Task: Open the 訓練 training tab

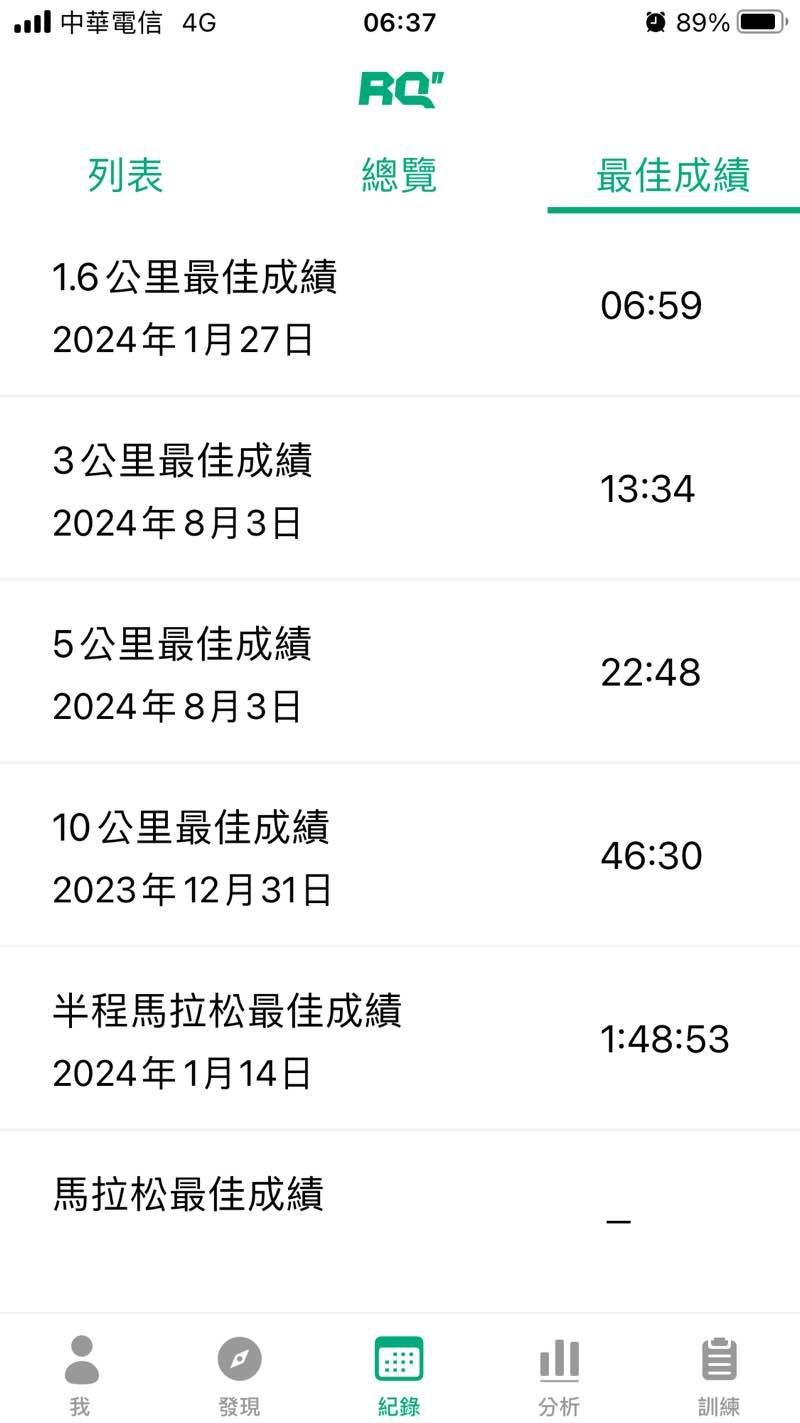Action: click(718, 1375)
